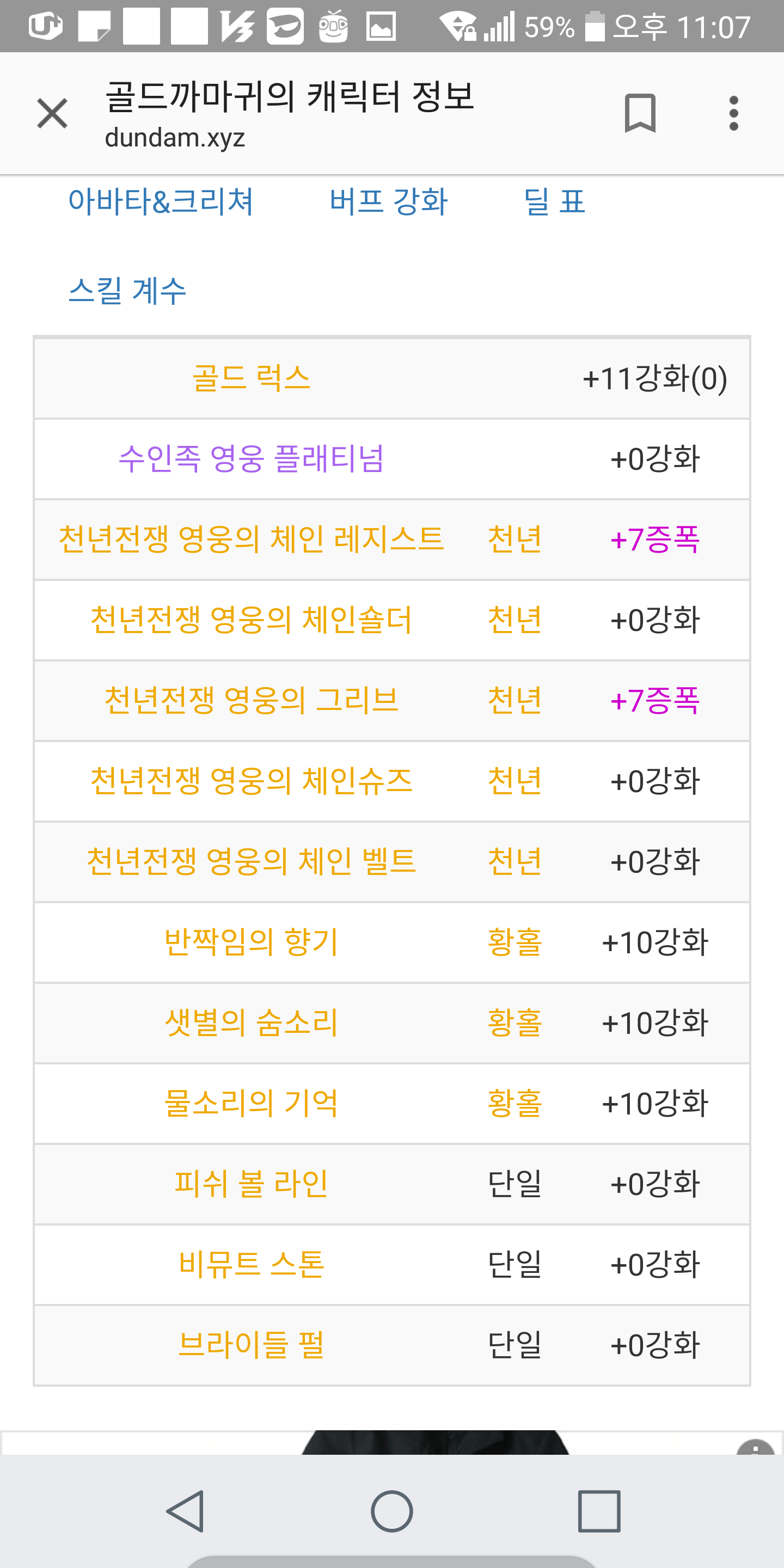Open the 딜 표 link
This screenshot has width=784, height=1568.
(x=554, y=201)
